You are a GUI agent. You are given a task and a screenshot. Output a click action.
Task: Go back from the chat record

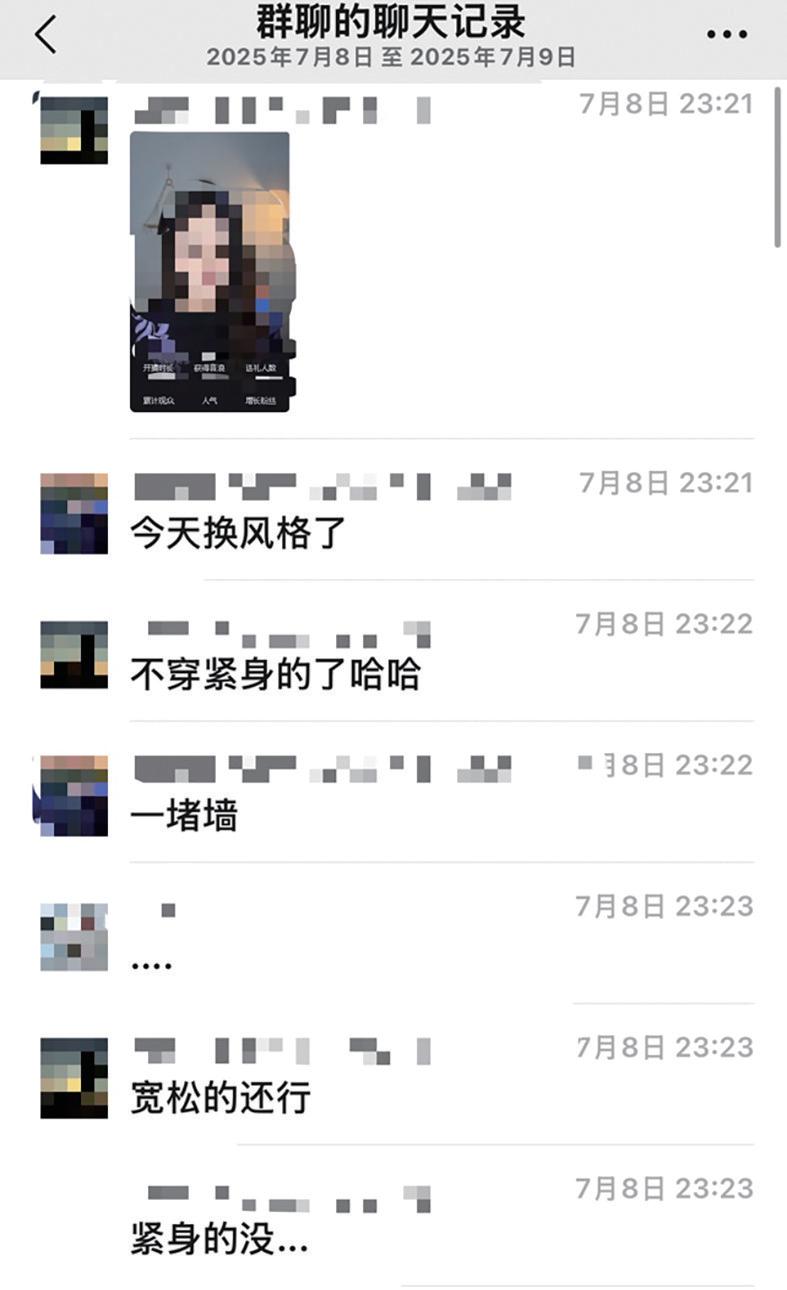tap(45, 35)
